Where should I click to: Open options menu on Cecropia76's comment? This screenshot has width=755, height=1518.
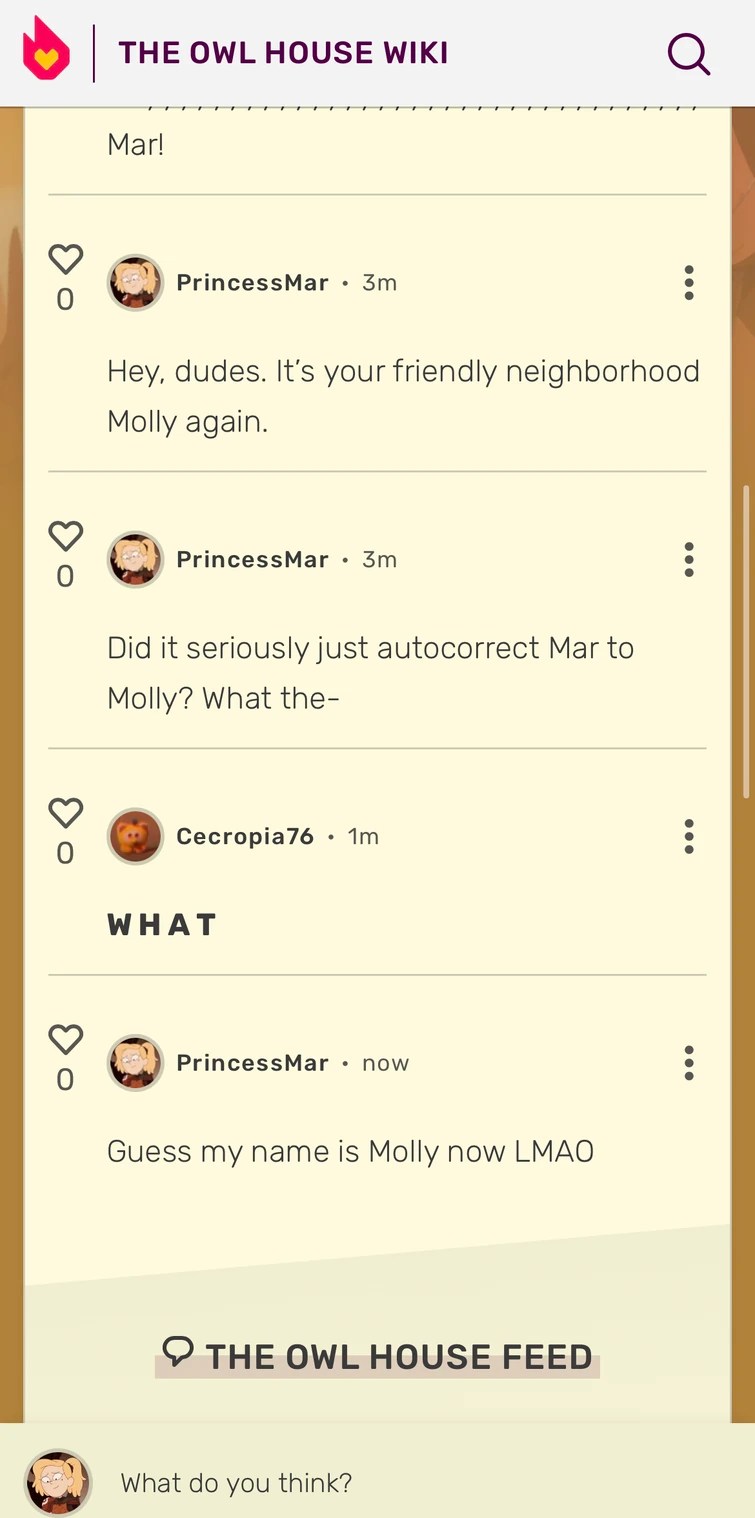[688, 837]
